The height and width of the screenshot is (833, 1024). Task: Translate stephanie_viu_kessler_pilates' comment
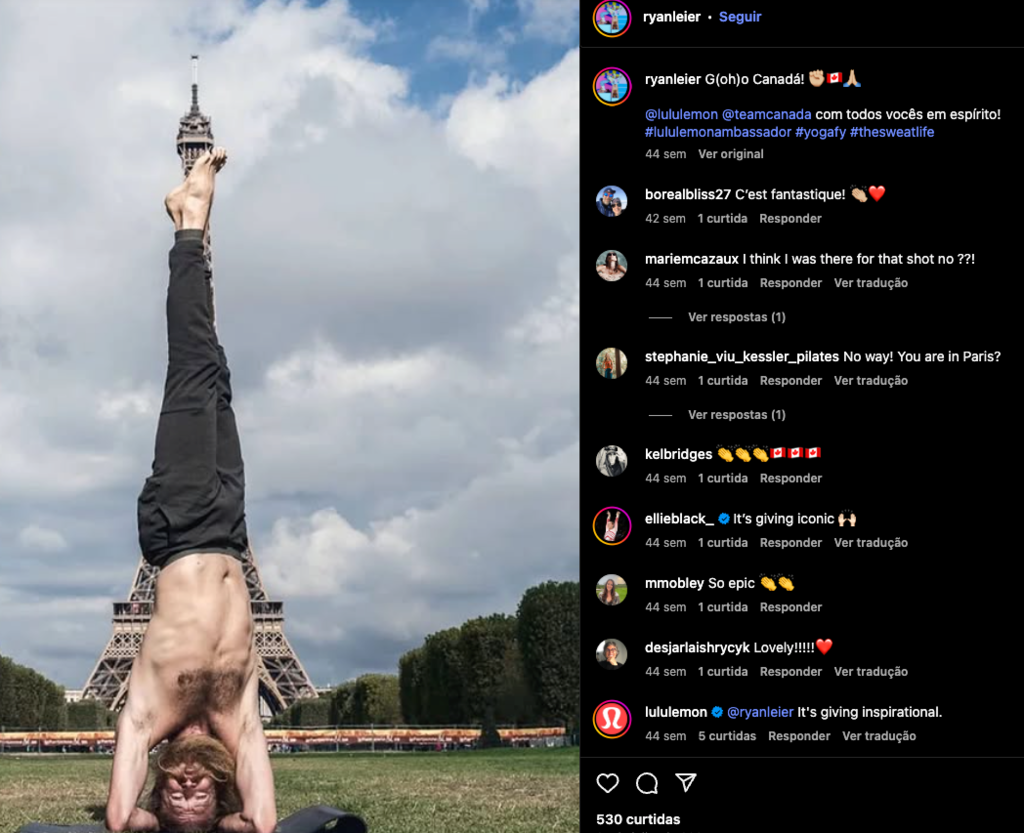pyautogui.click(x=871, y=380)
